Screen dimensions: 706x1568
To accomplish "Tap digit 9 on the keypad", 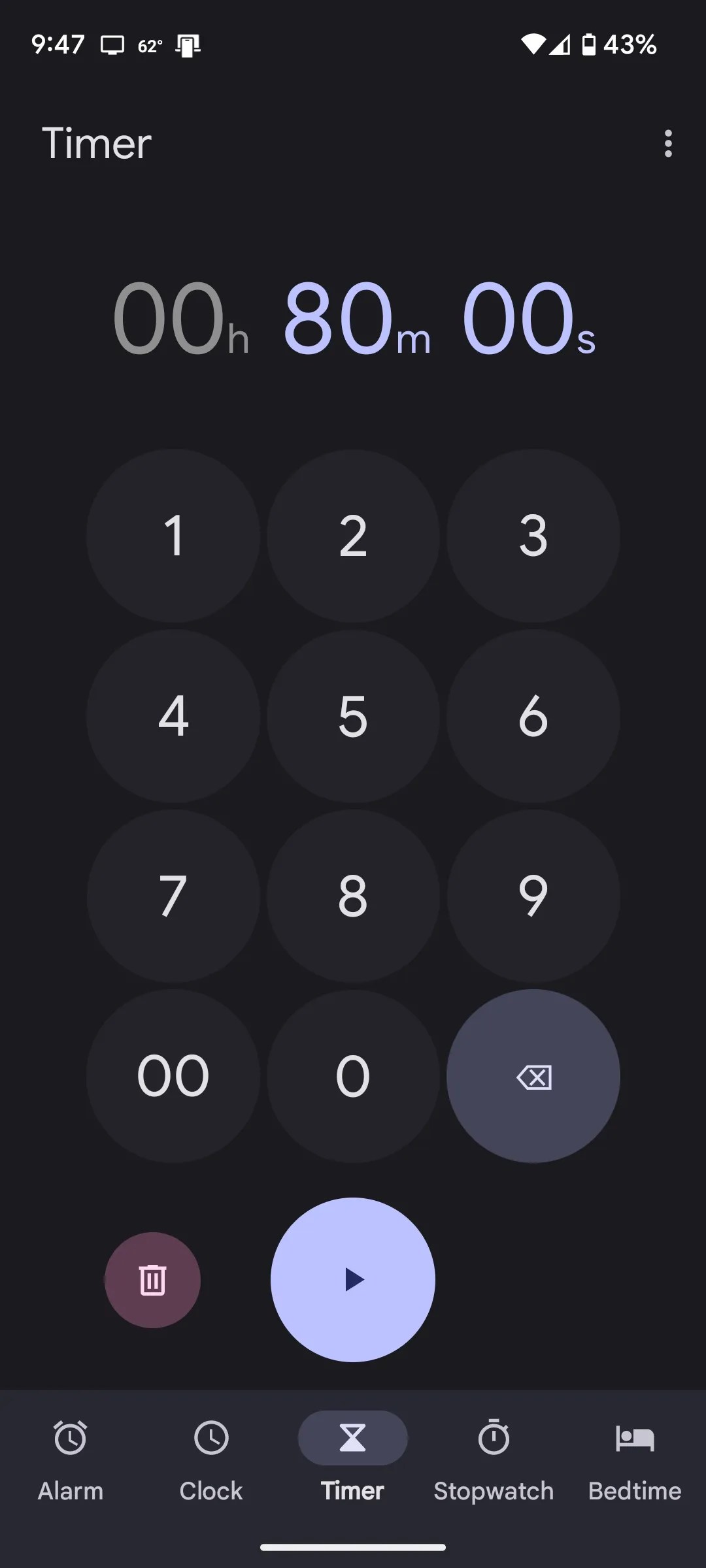I will (533, 896).
